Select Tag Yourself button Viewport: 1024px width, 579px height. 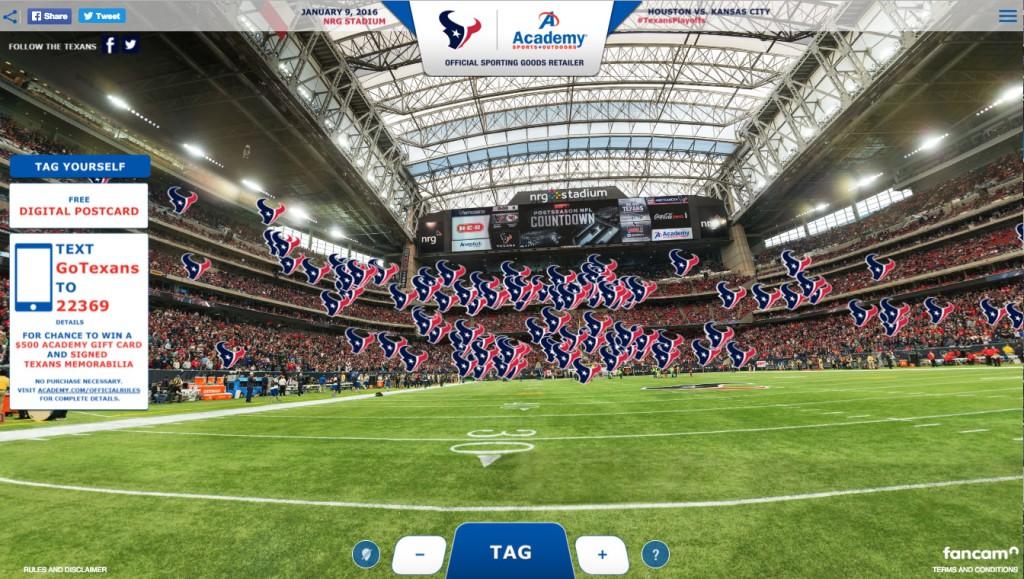point(80,166)
